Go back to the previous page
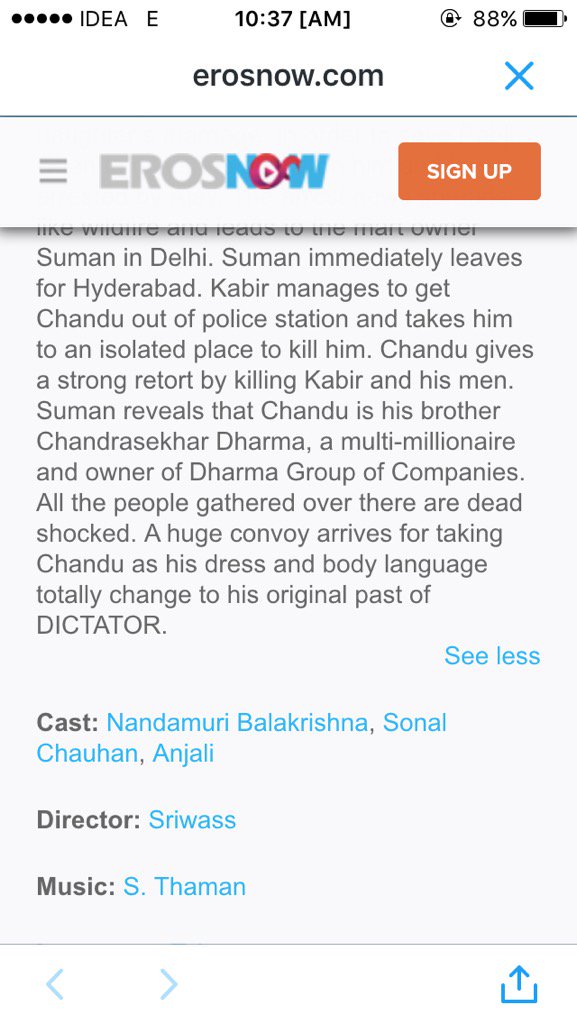This screenshot has width=577, height=1024. pos(55,984)
